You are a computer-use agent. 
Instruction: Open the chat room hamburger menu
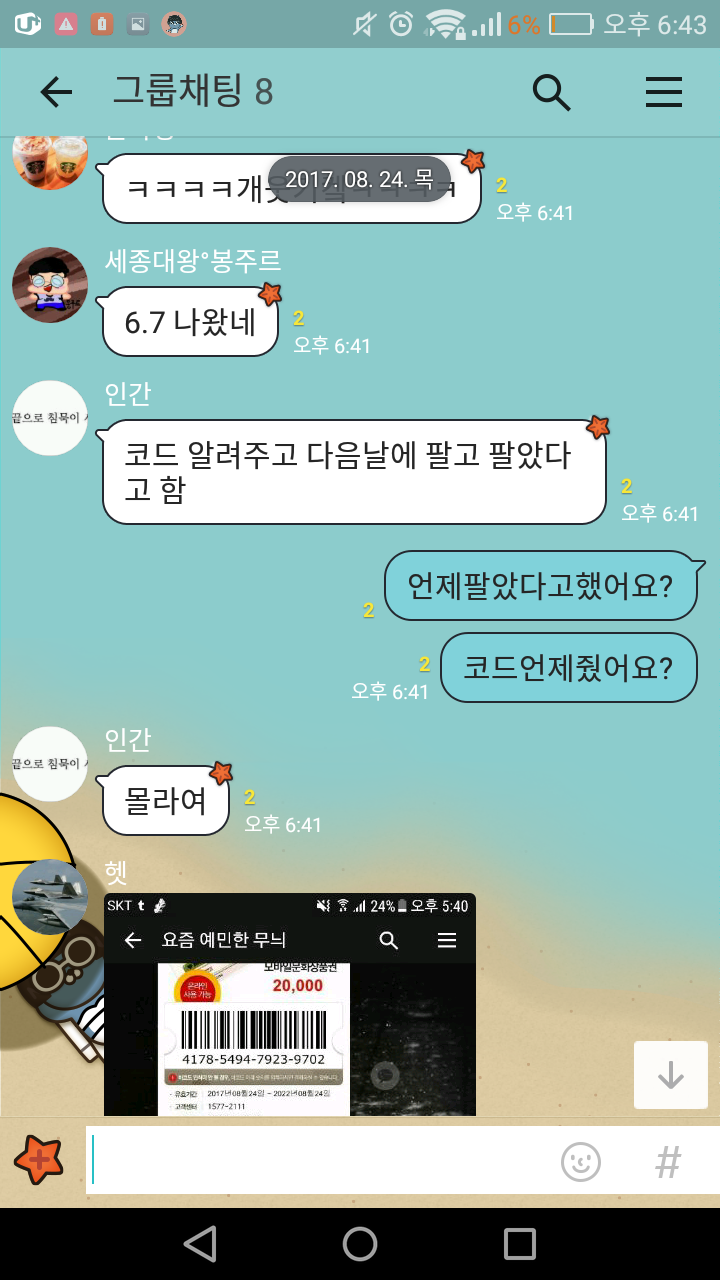pyautogui.click(x=663, y=92)
